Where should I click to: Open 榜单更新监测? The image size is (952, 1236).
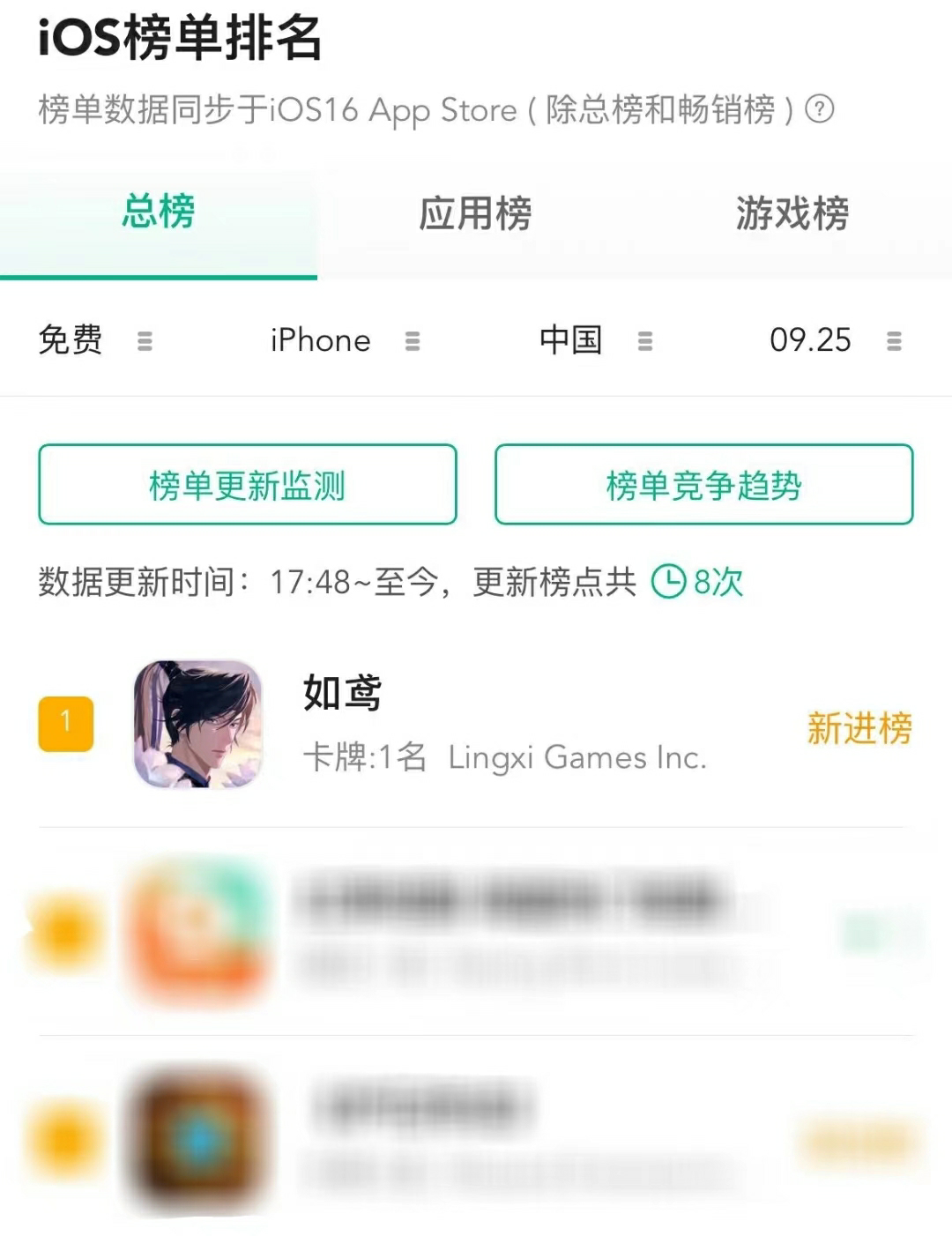coord(248,485)
